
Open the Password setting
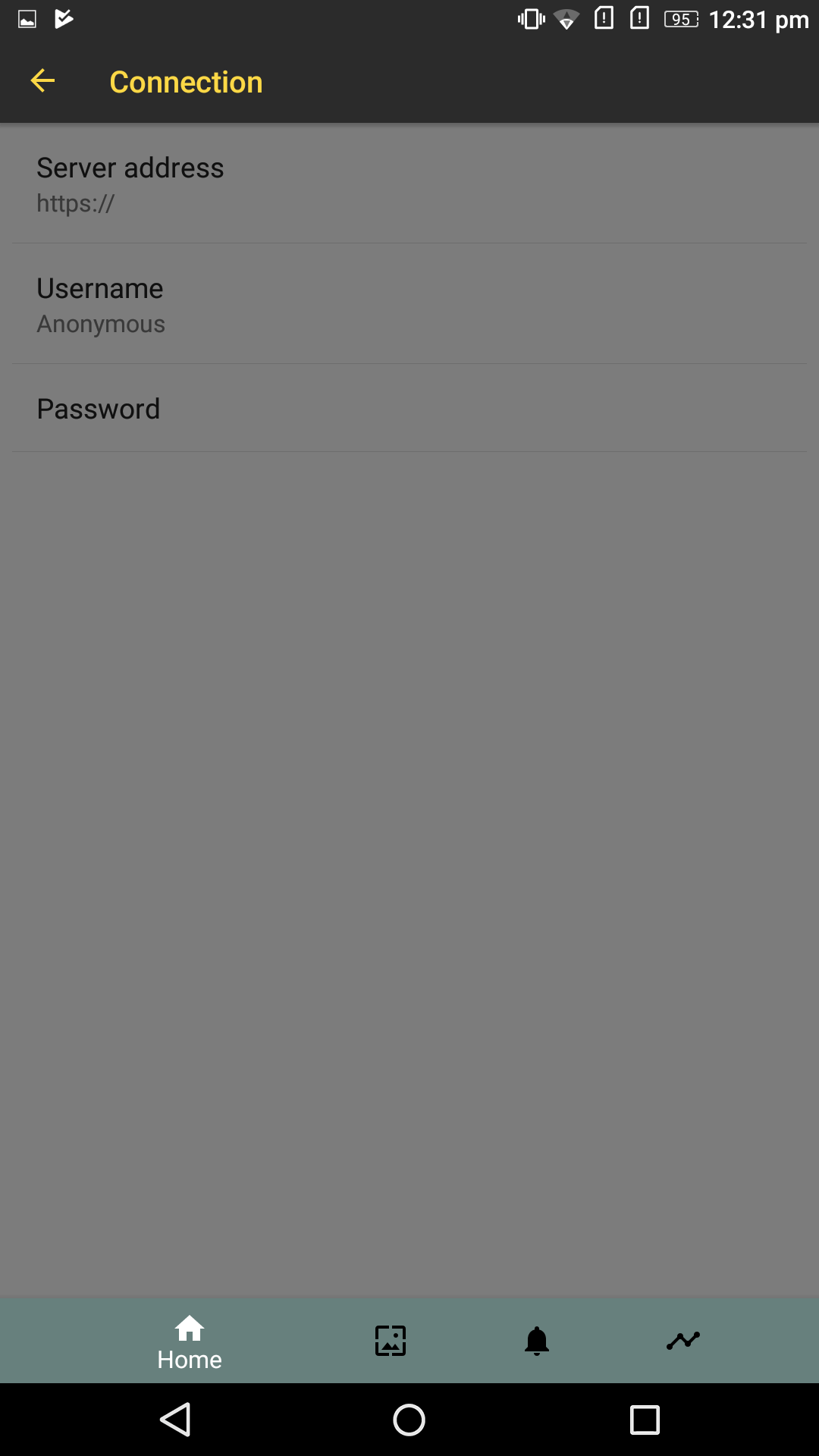coord(409,409)
